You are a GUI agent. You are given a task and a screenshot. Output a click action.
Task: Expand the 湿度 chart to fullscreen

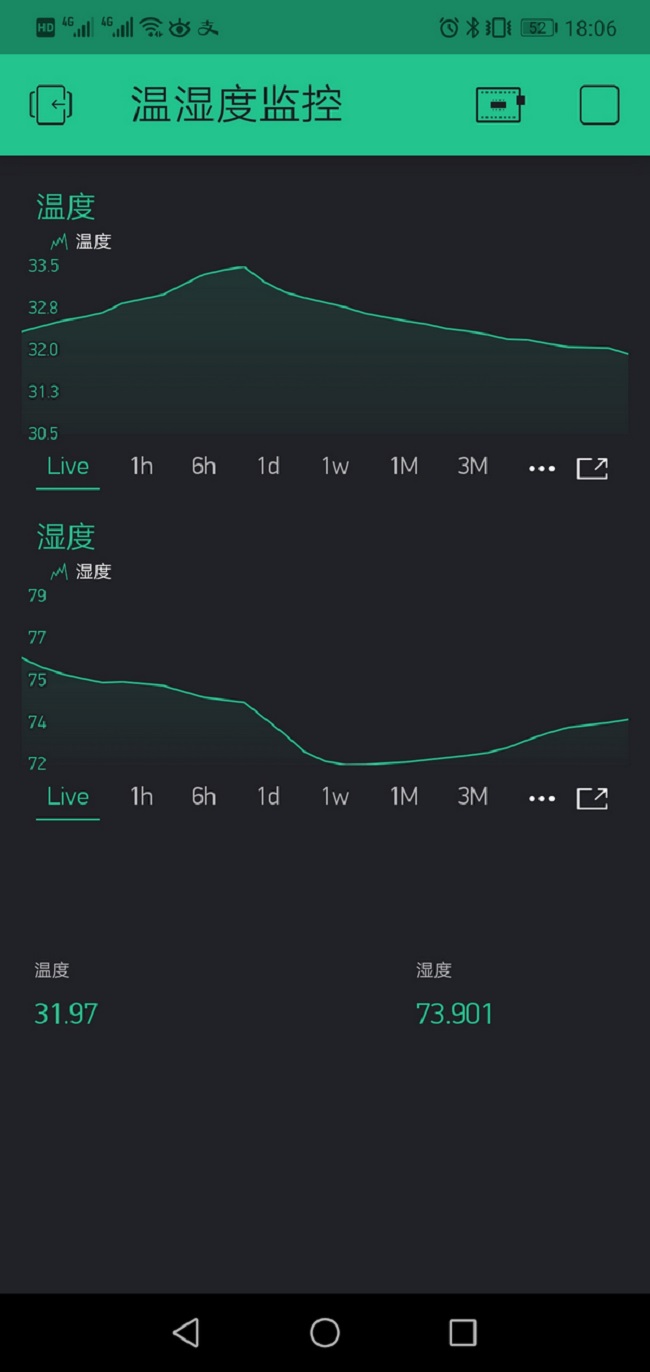(592, 798)
